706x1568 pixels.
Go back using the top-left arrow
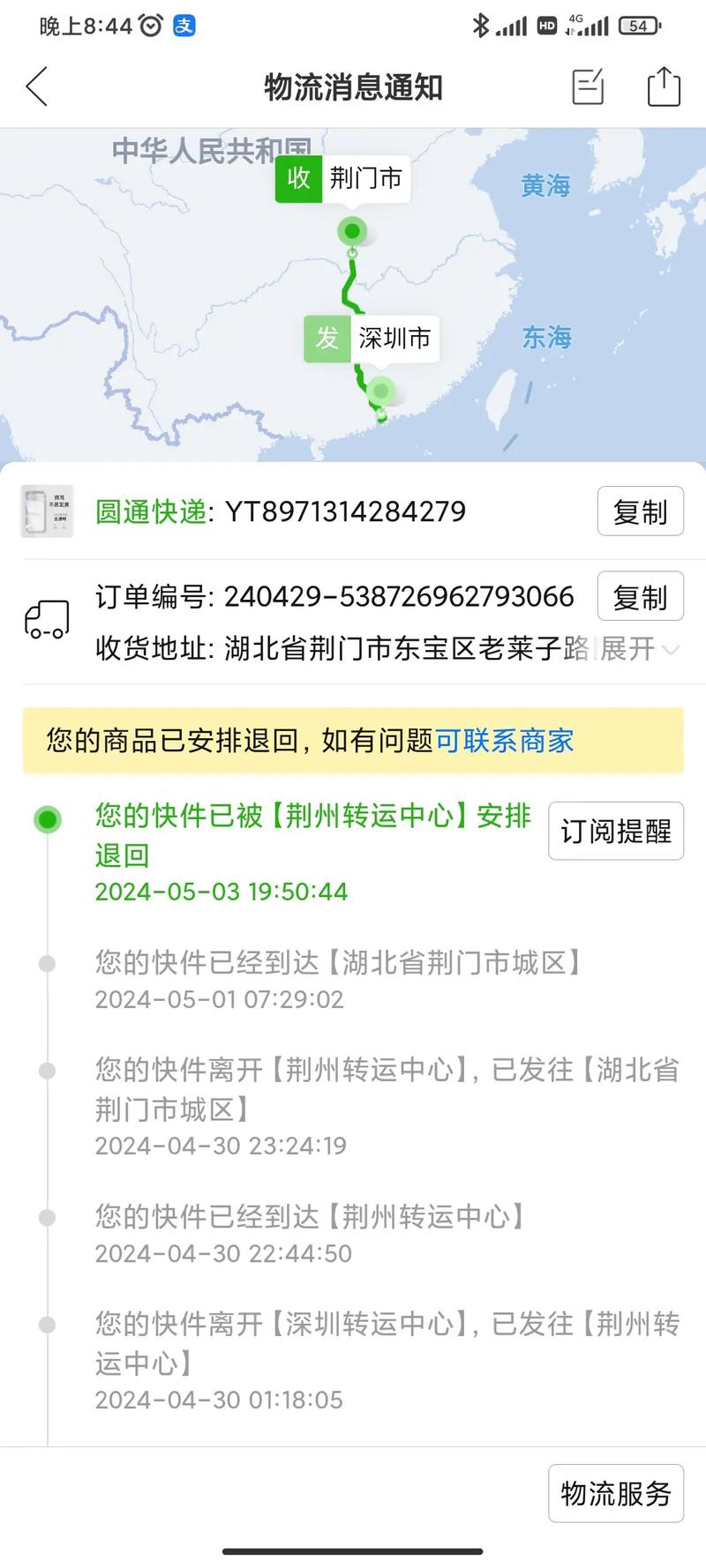tap(37, 87)
